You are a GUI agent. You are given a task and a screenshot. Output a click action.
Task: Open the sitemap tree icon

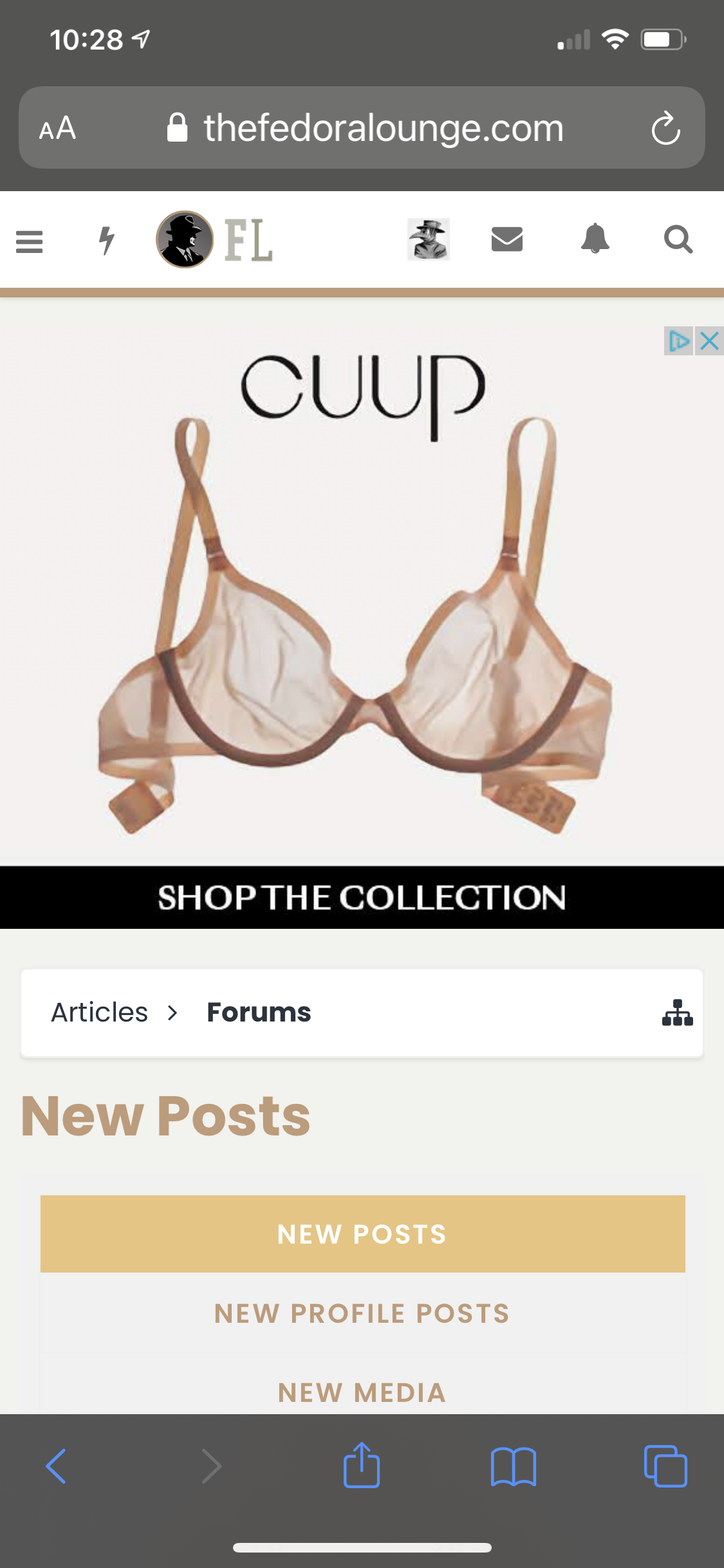[677, 1013]
